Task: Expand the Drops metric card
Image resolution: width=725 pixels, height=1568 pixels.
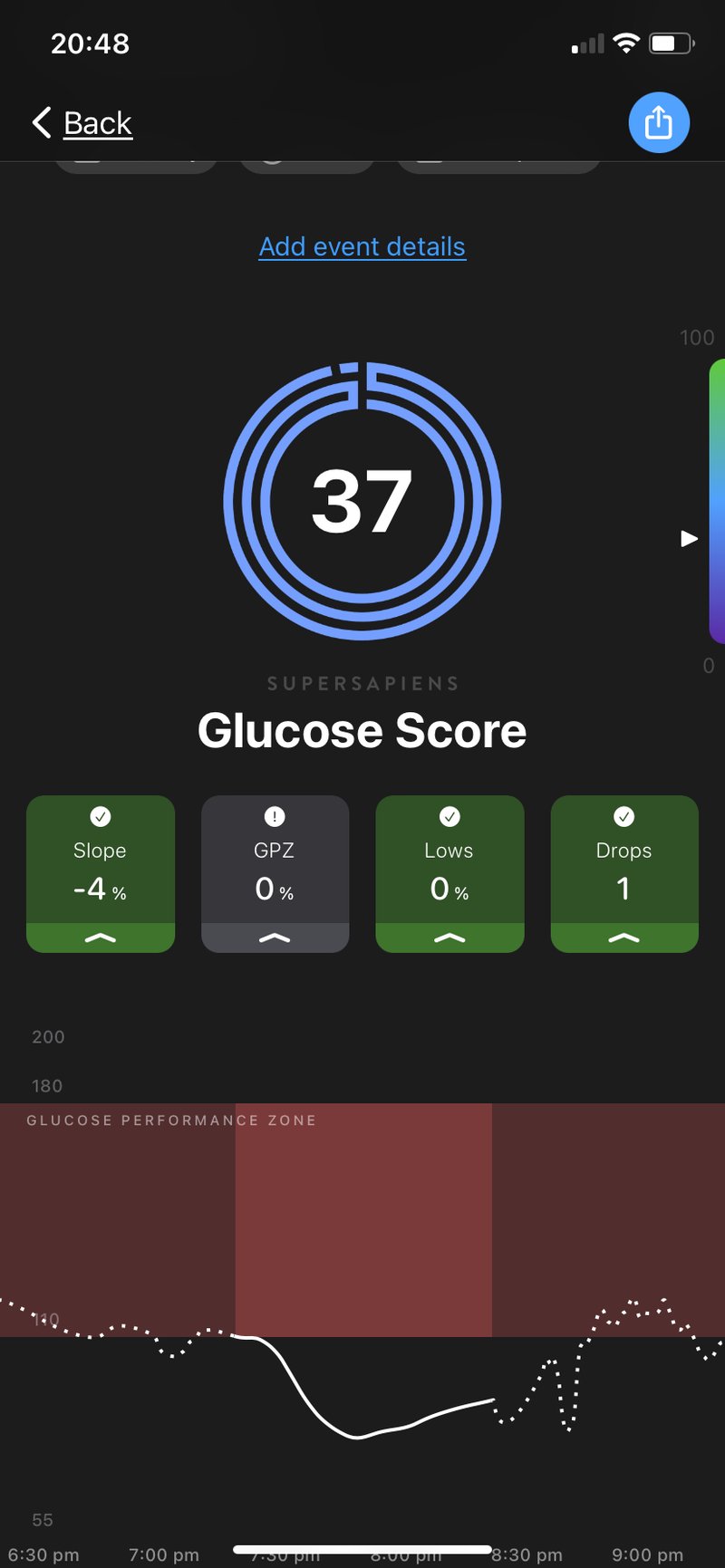Action: [624, 938]
